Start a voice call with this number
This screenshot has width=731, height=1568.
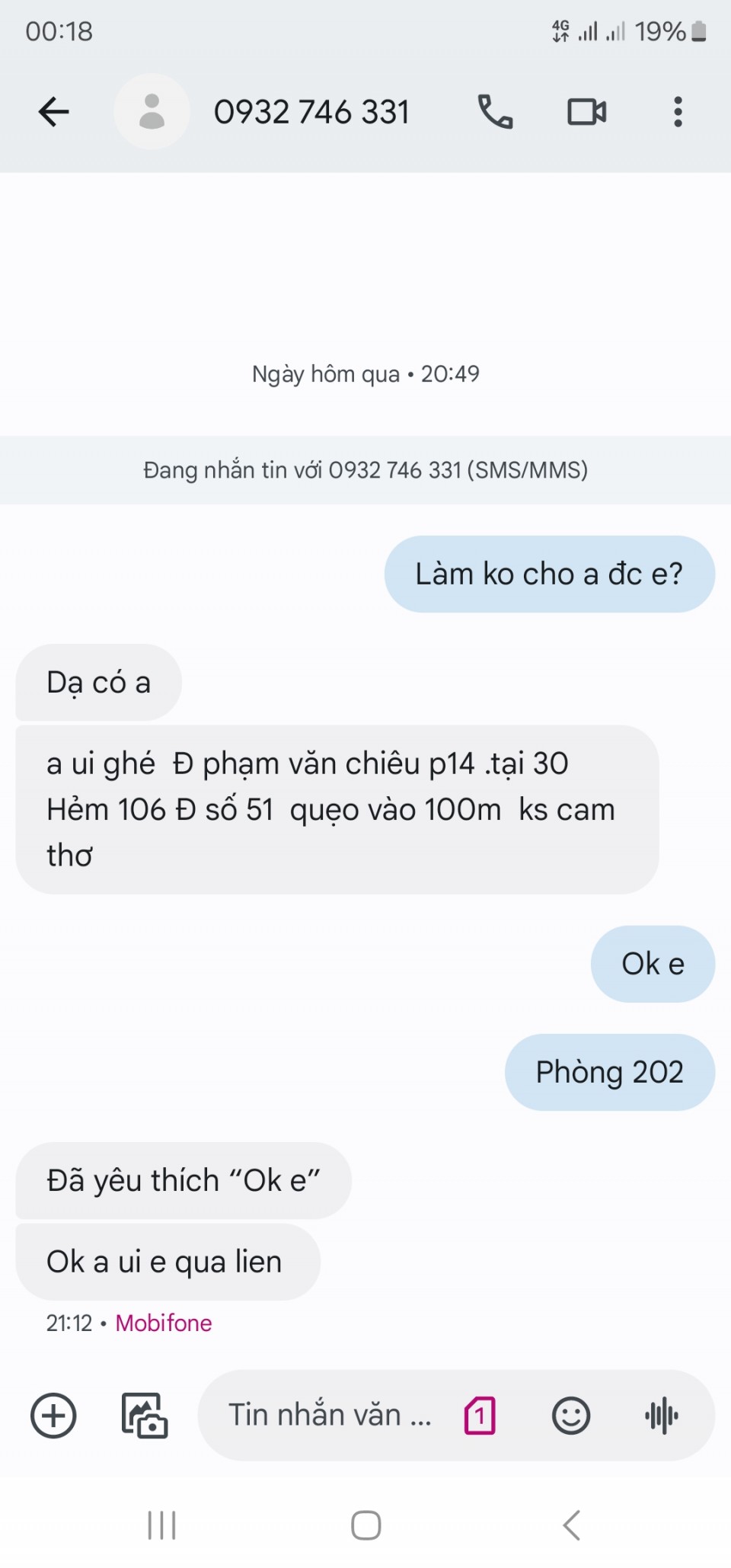495,112
